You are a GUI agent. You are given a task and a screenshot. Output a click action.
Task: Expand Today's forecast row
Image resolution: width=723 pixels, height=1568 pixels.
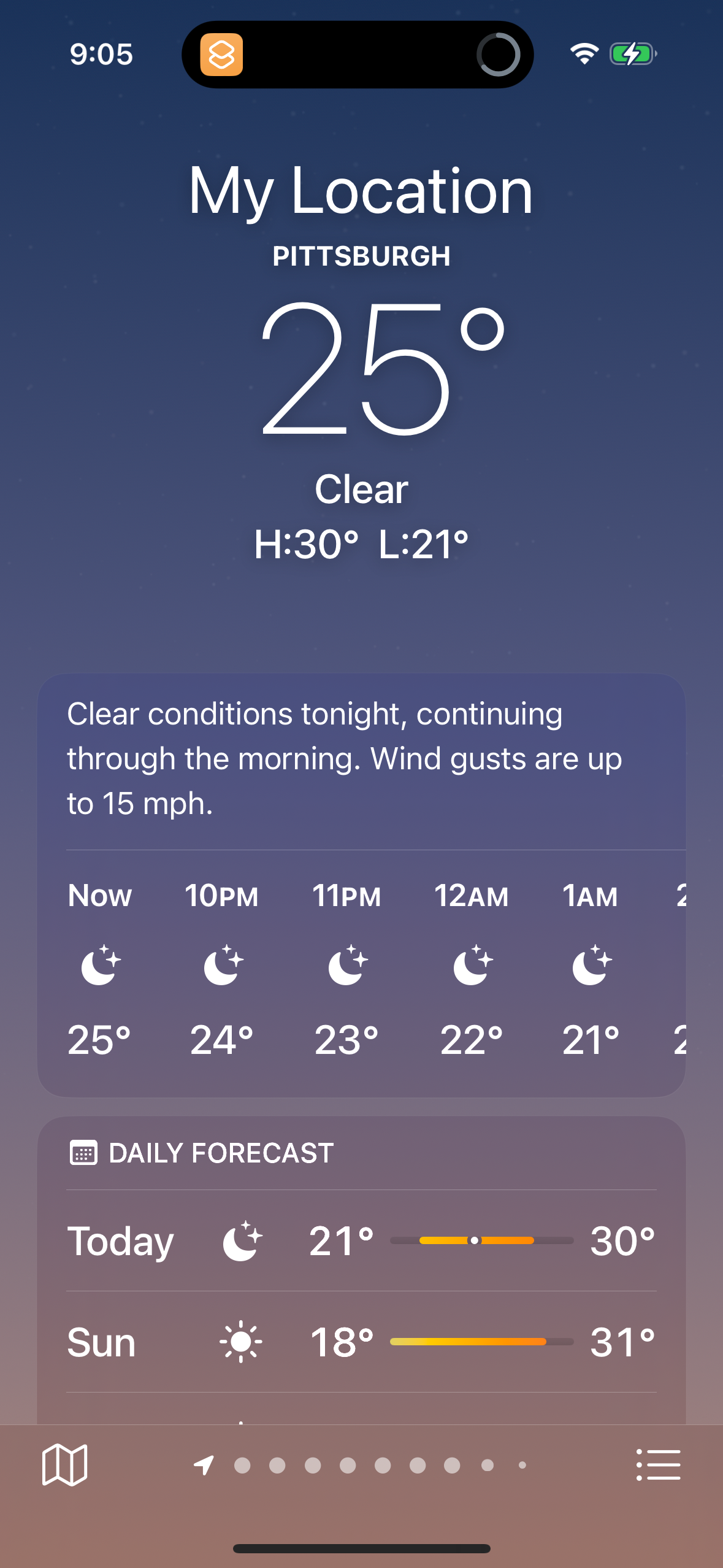point(361,1240)
